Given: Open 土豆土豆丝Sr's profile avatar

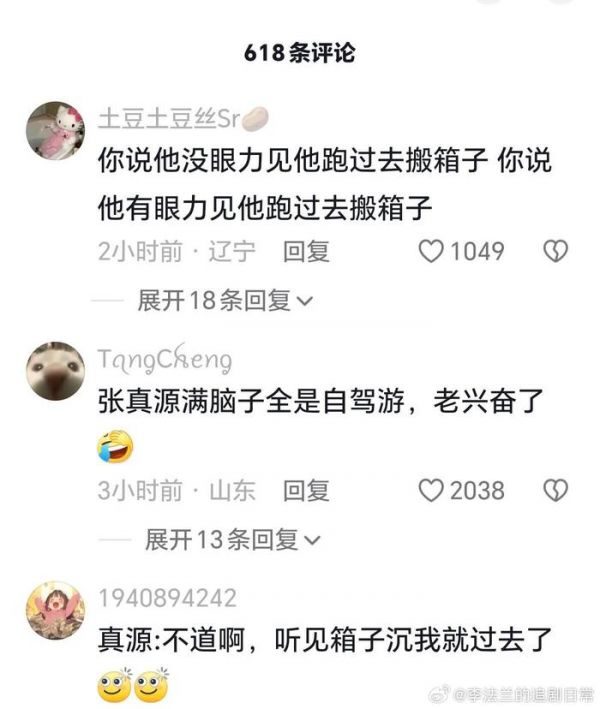Looking at the screenshot, I should coord(55,130).
